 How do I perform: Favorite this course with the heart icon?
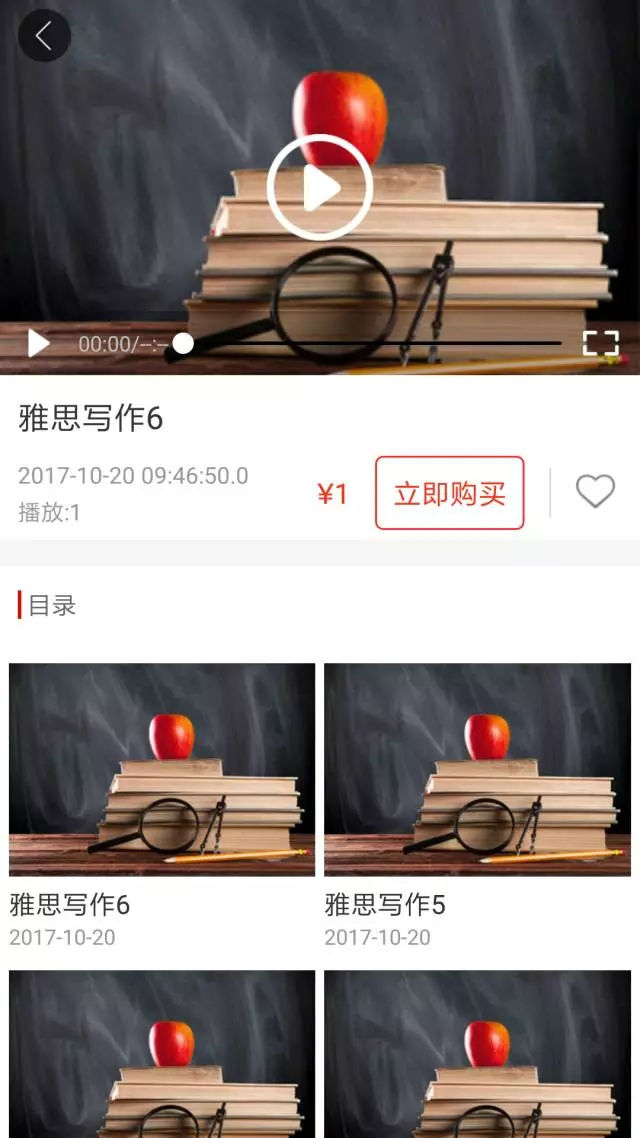point(595,491)
